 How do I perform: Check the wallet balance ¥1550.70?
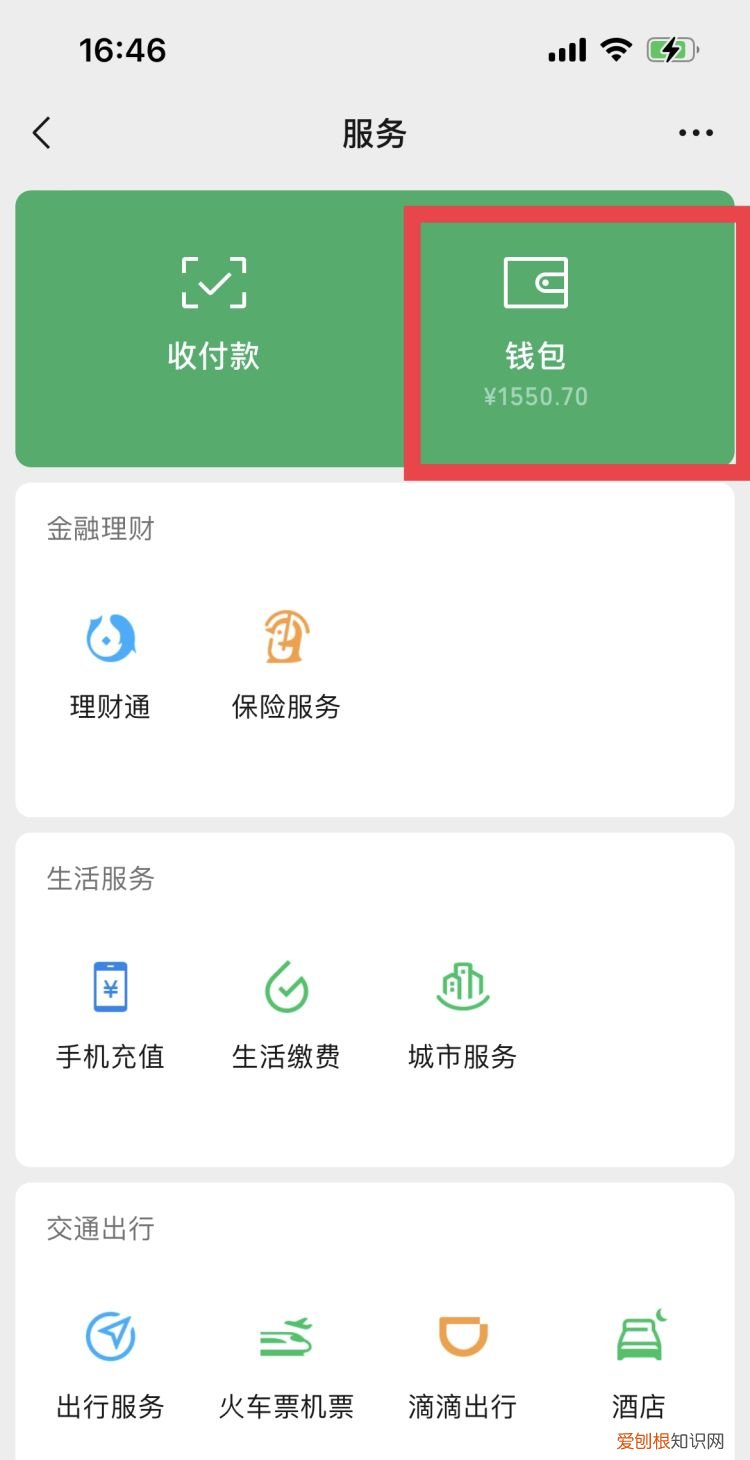point(536,396)
